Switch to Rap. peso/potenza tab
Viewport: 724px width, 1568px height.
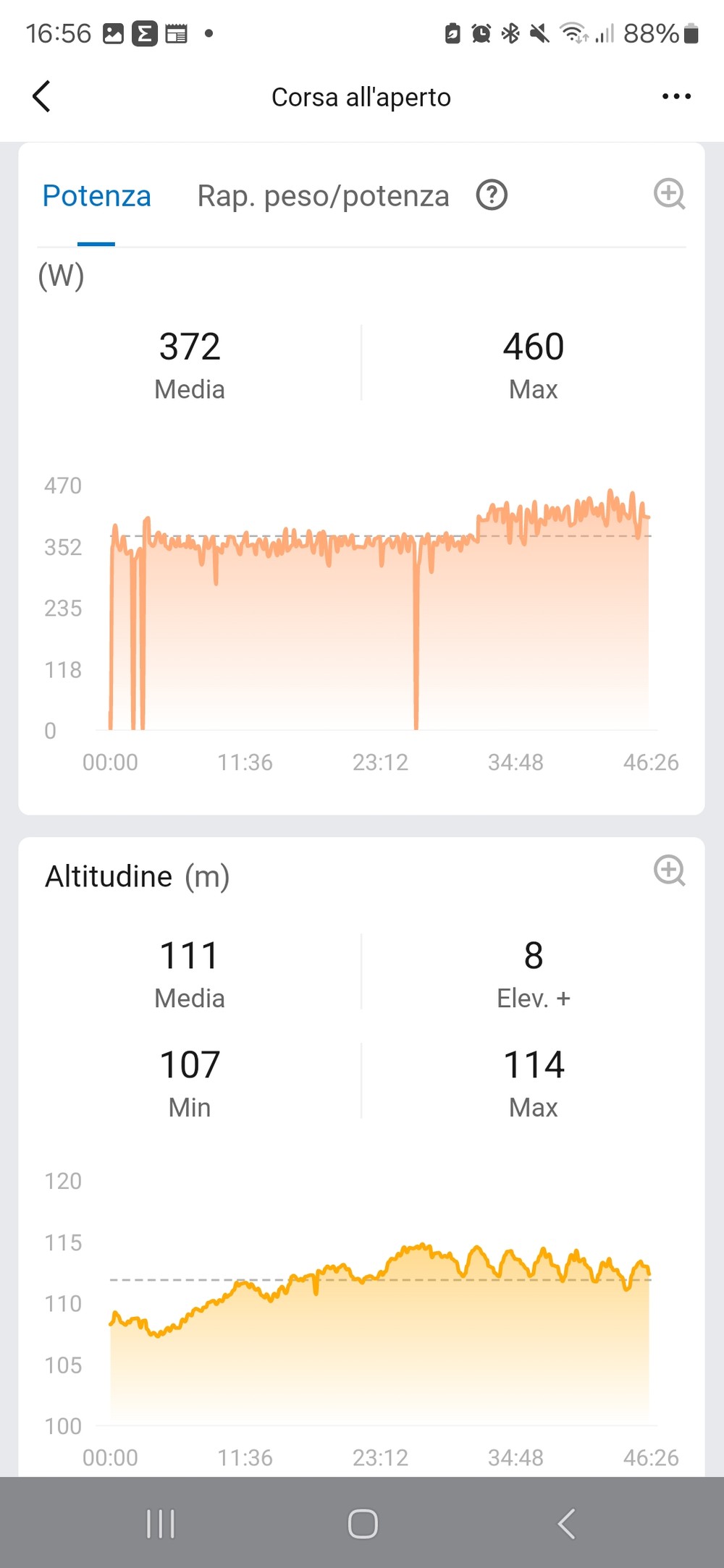pyautogui.click(x=323, y=196)
